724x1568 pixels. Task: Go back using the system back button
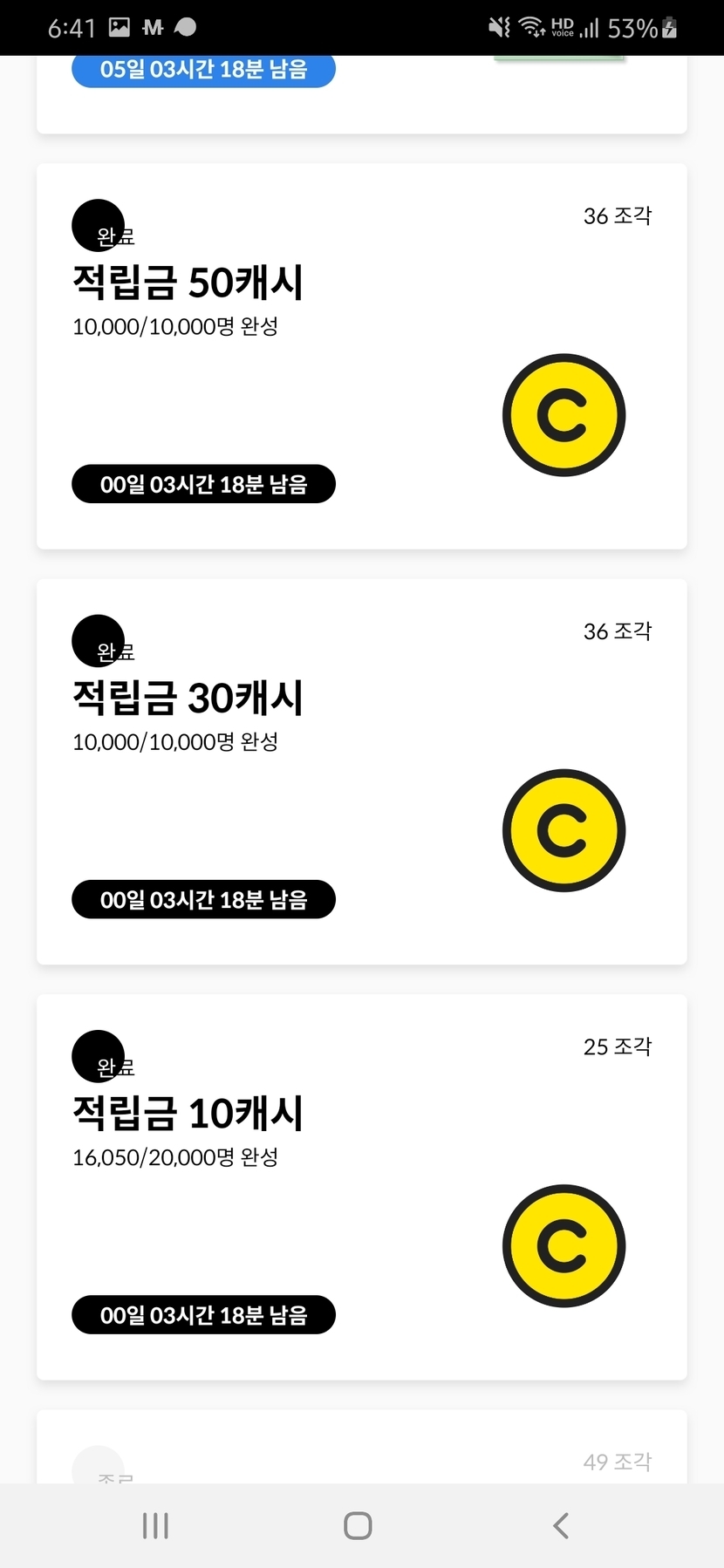(x=561, y=1525)
